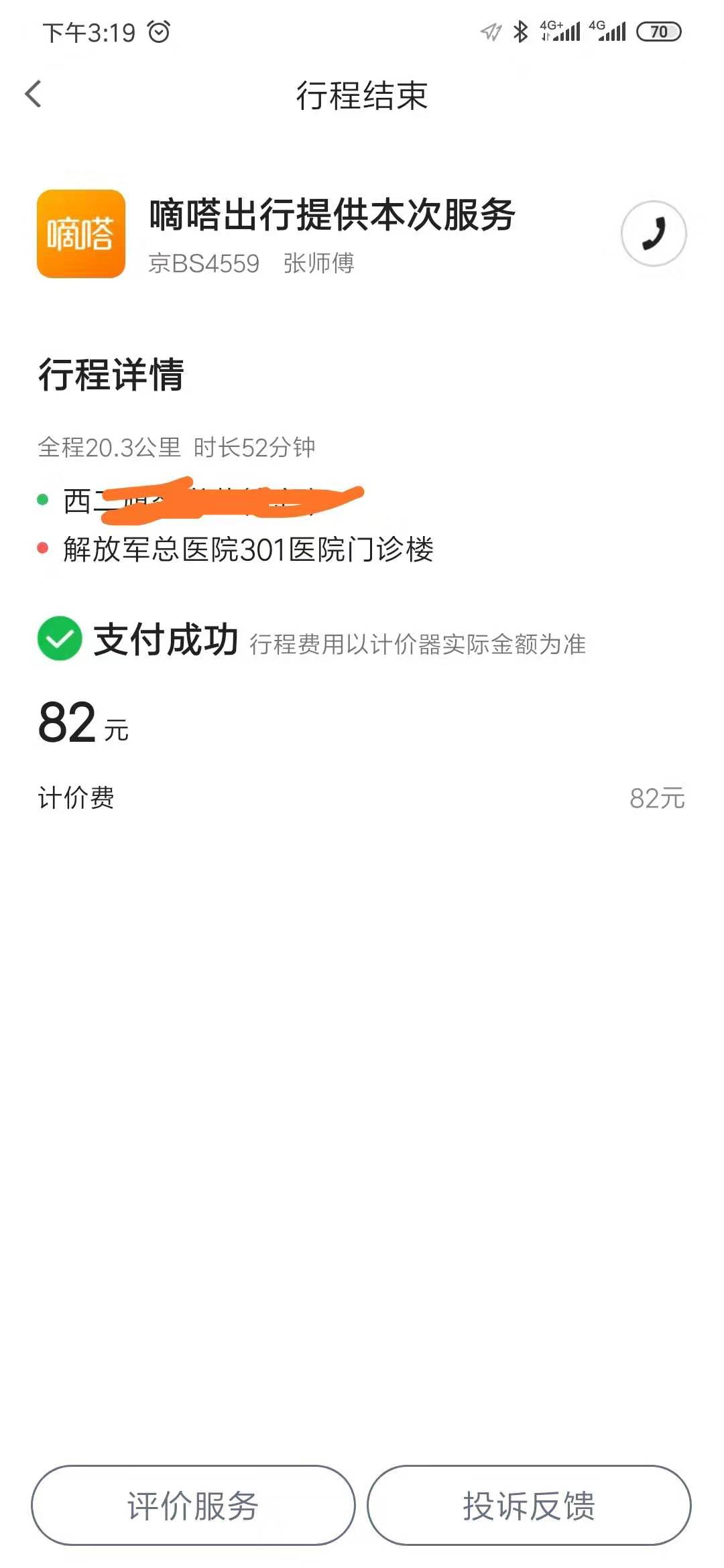Viewport: 724px width, 1568px height.
Task: Open 评价服务 to rate the service
Action: point(193,1506)
